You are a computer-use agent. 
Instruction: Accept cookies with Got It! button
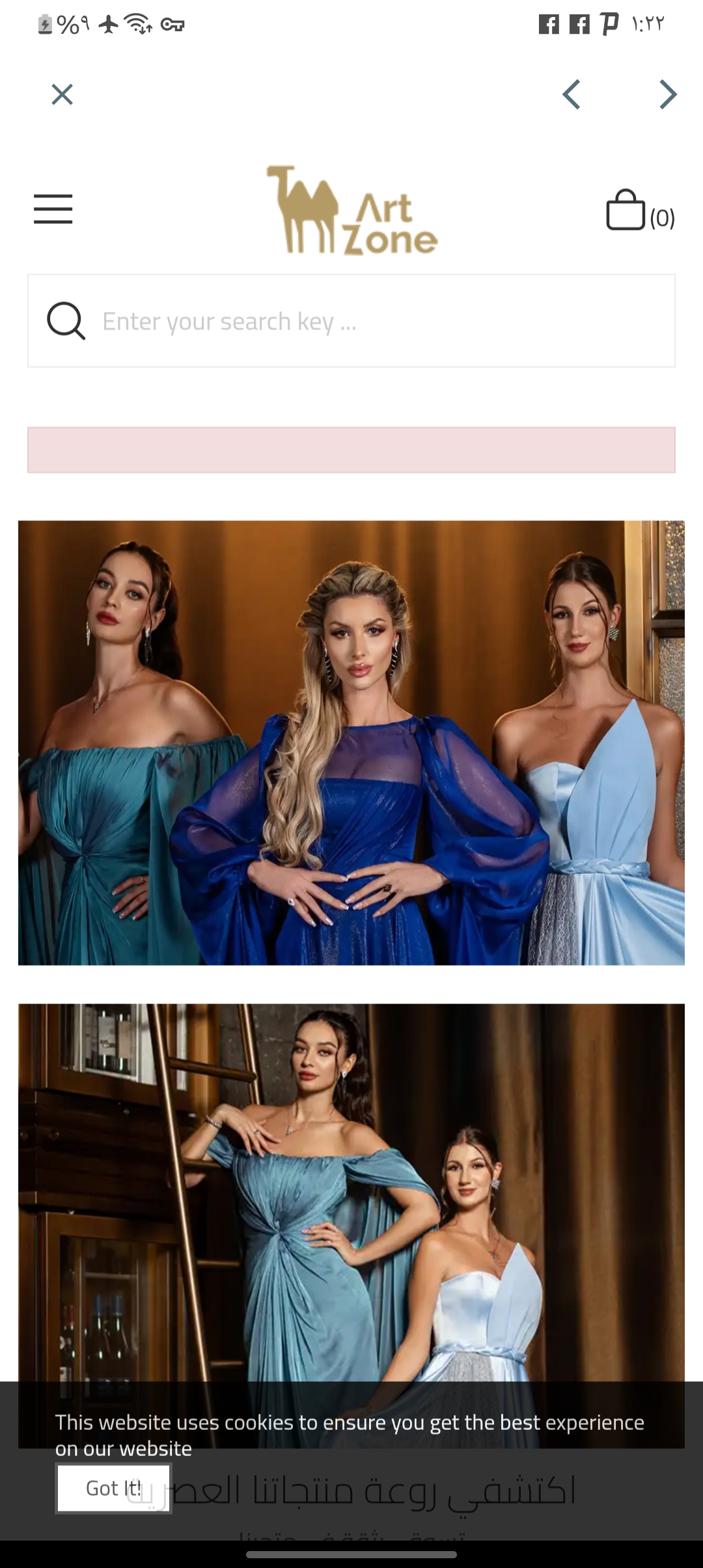coord(114,1488)
